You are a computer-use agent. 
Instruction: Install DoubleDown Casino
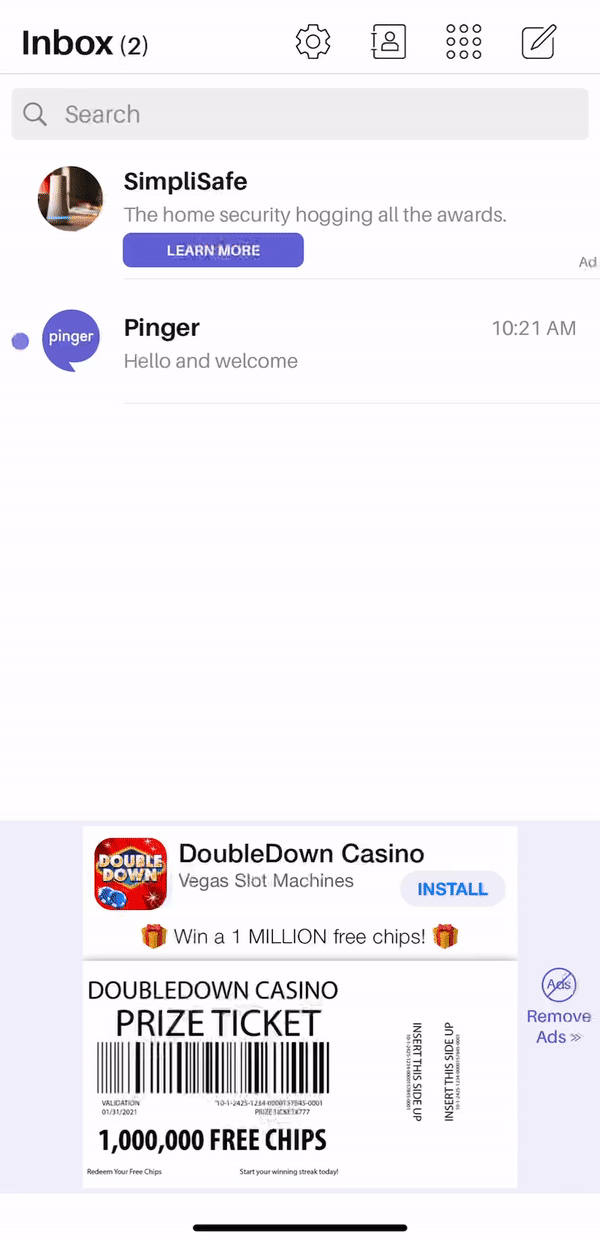point(452,889)
